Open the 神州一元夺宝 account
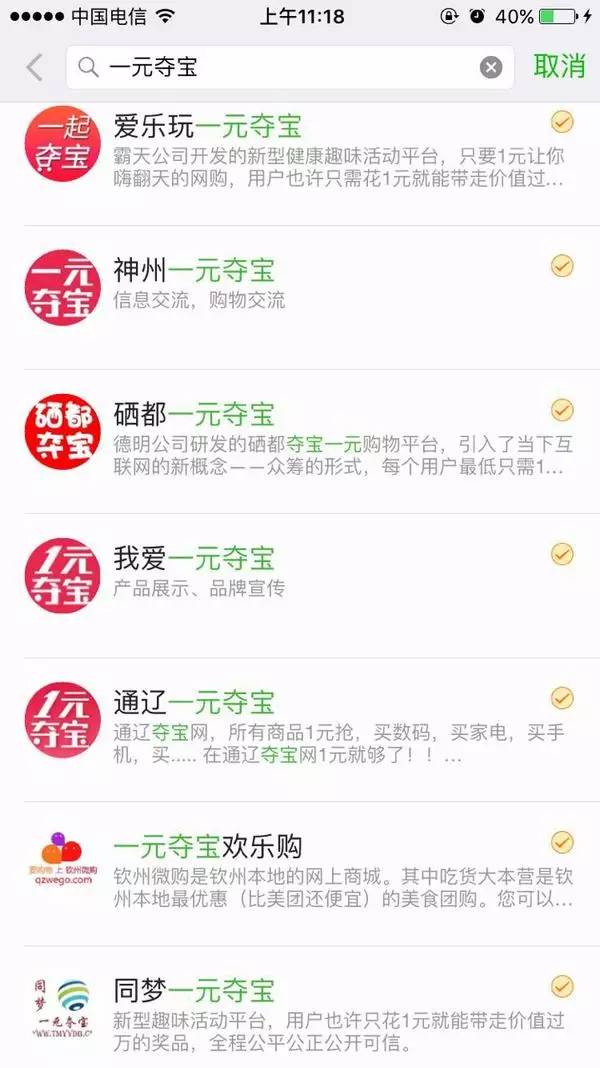The height and width of the screenshot is (1068, 600). (300, 285)
